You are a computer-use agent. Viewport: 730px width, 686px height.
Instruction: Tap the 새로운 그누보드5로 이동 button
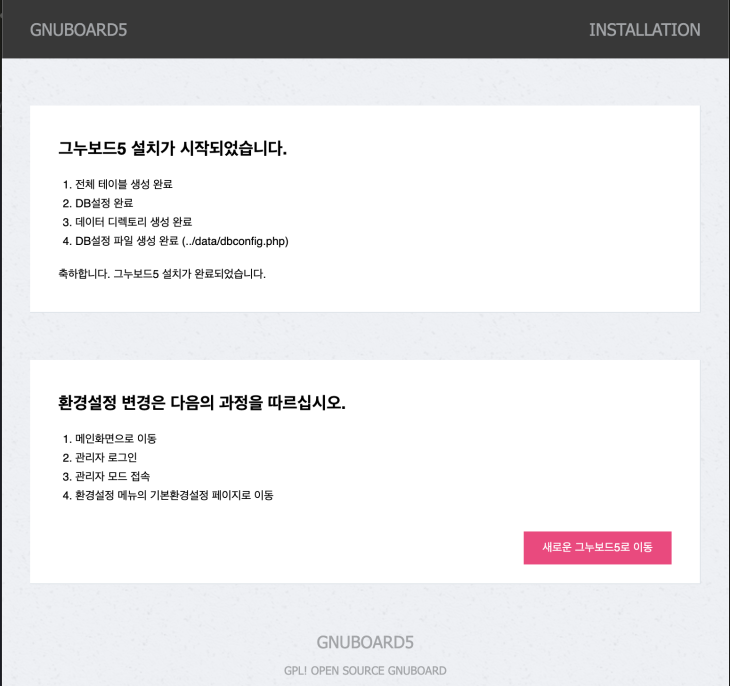tap(597, 547)
